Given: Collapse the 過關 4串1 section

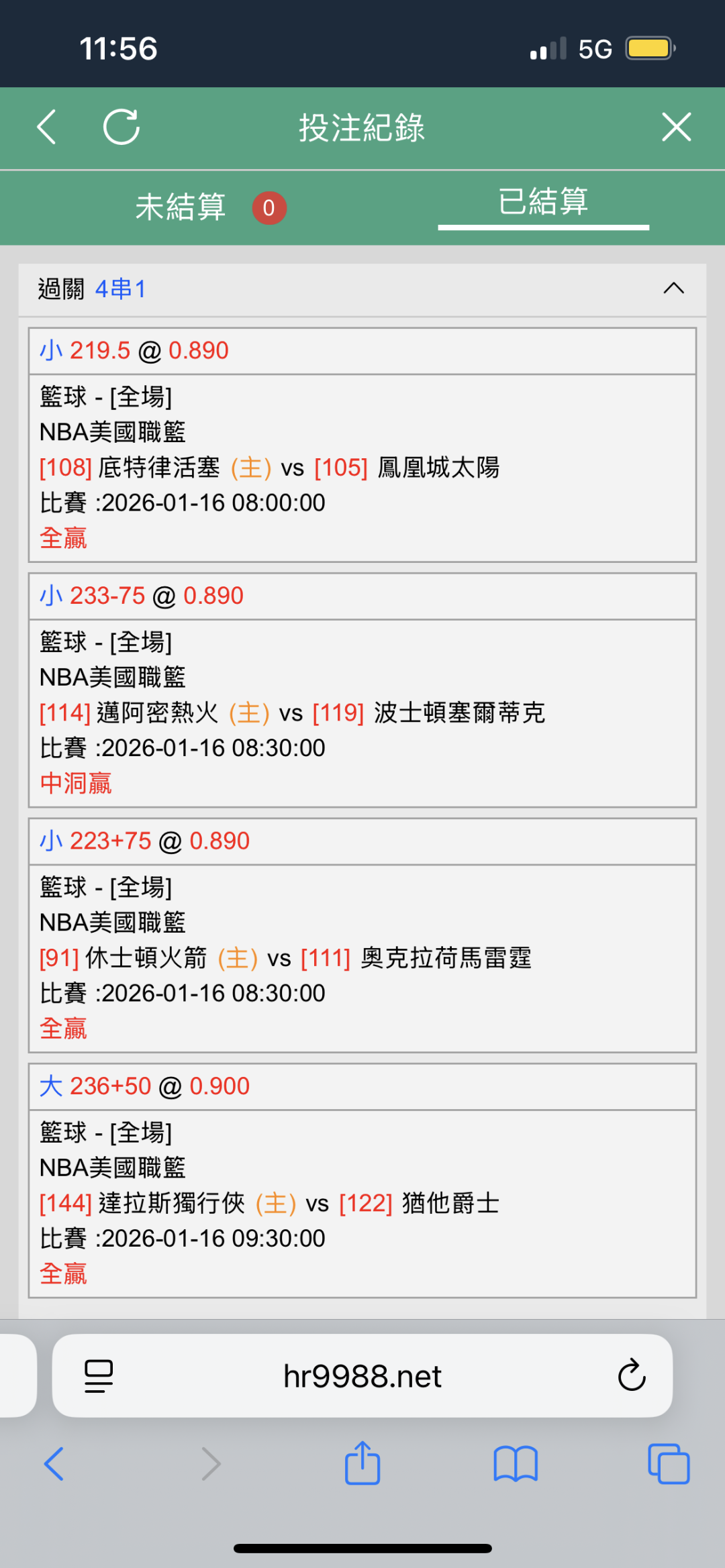Looking at the screenshot, I should click(x=673, y=289).
